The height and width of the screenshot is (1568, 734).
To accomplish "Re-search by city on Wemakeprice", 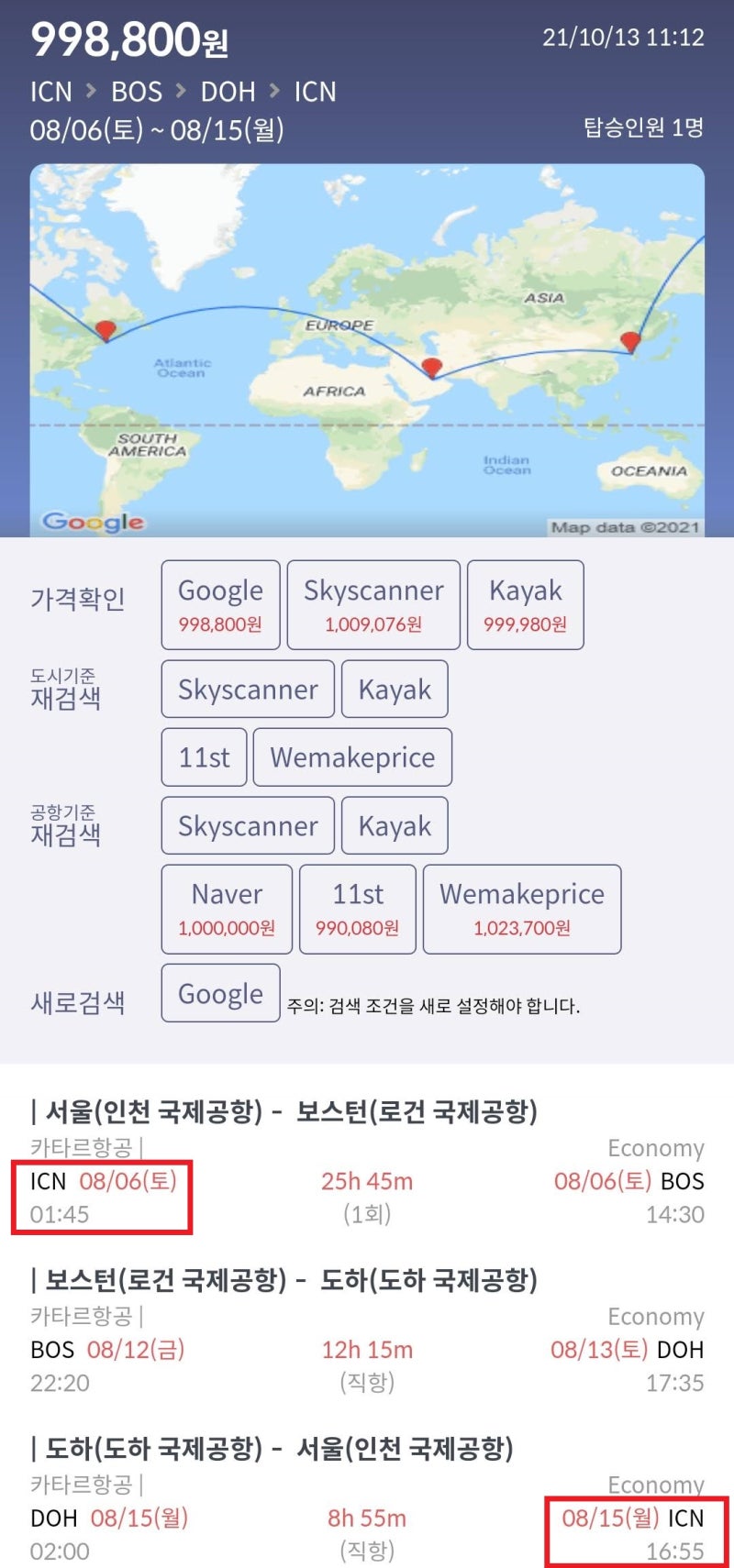I will [352, 757].
